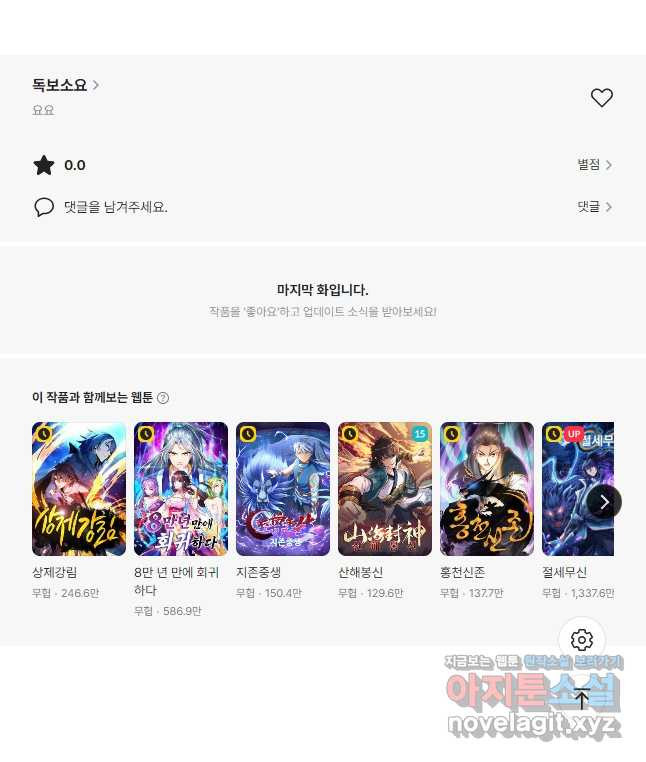Viewport: 646px width, 762px height.
Task: Open the webtoon 산해봉신
Action: (385, 489)
